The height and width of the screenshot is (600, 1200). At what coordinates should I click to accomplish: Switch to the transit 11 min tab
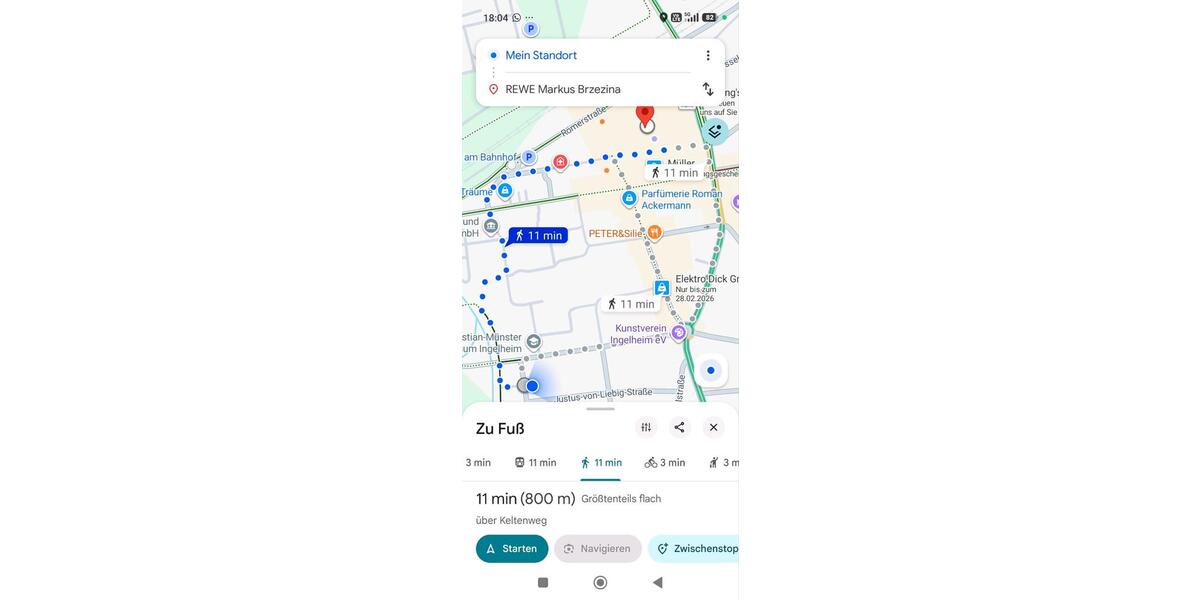pyautogui.click(x=535, y=462)
